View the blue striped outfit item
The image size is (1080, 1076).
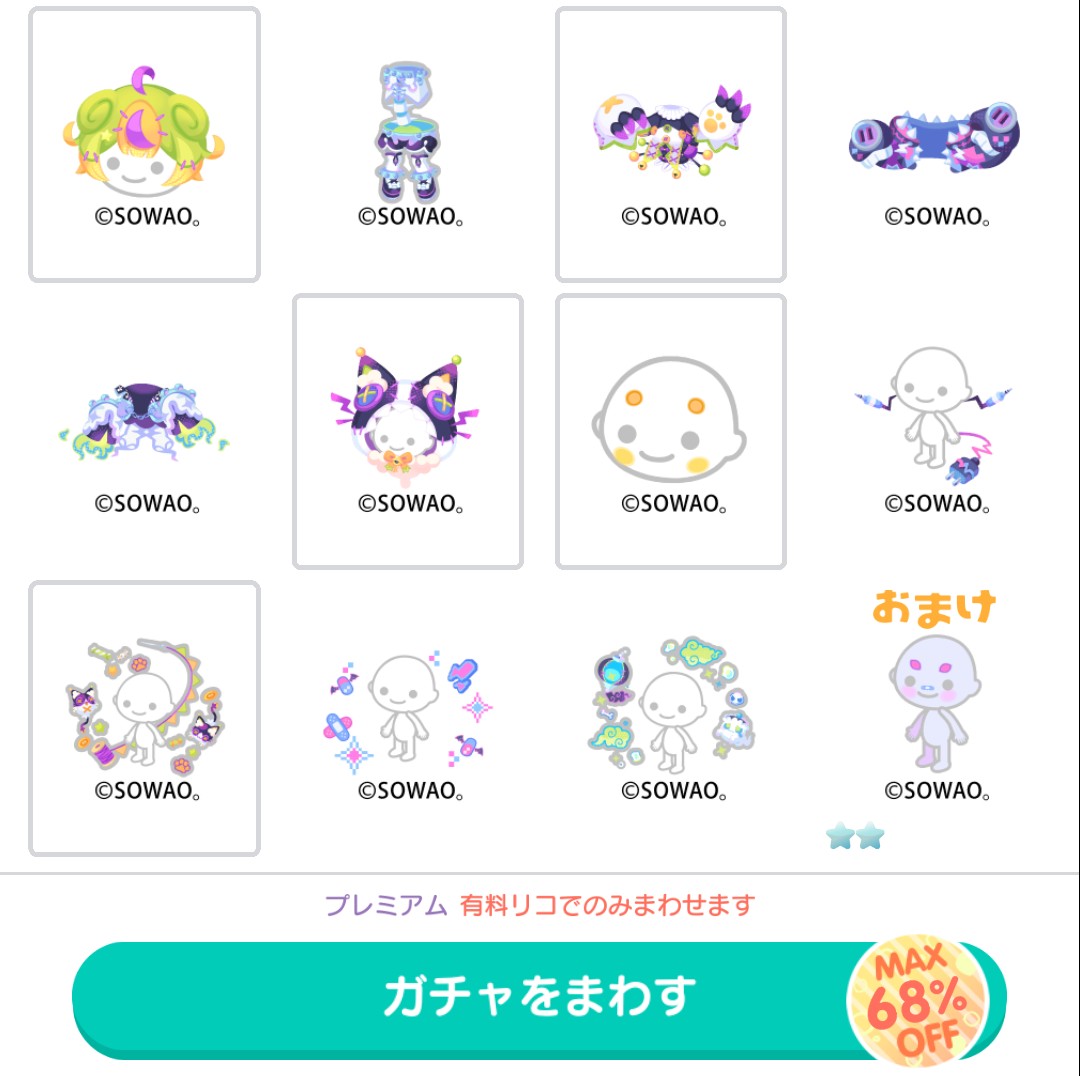tap(408, 135)
